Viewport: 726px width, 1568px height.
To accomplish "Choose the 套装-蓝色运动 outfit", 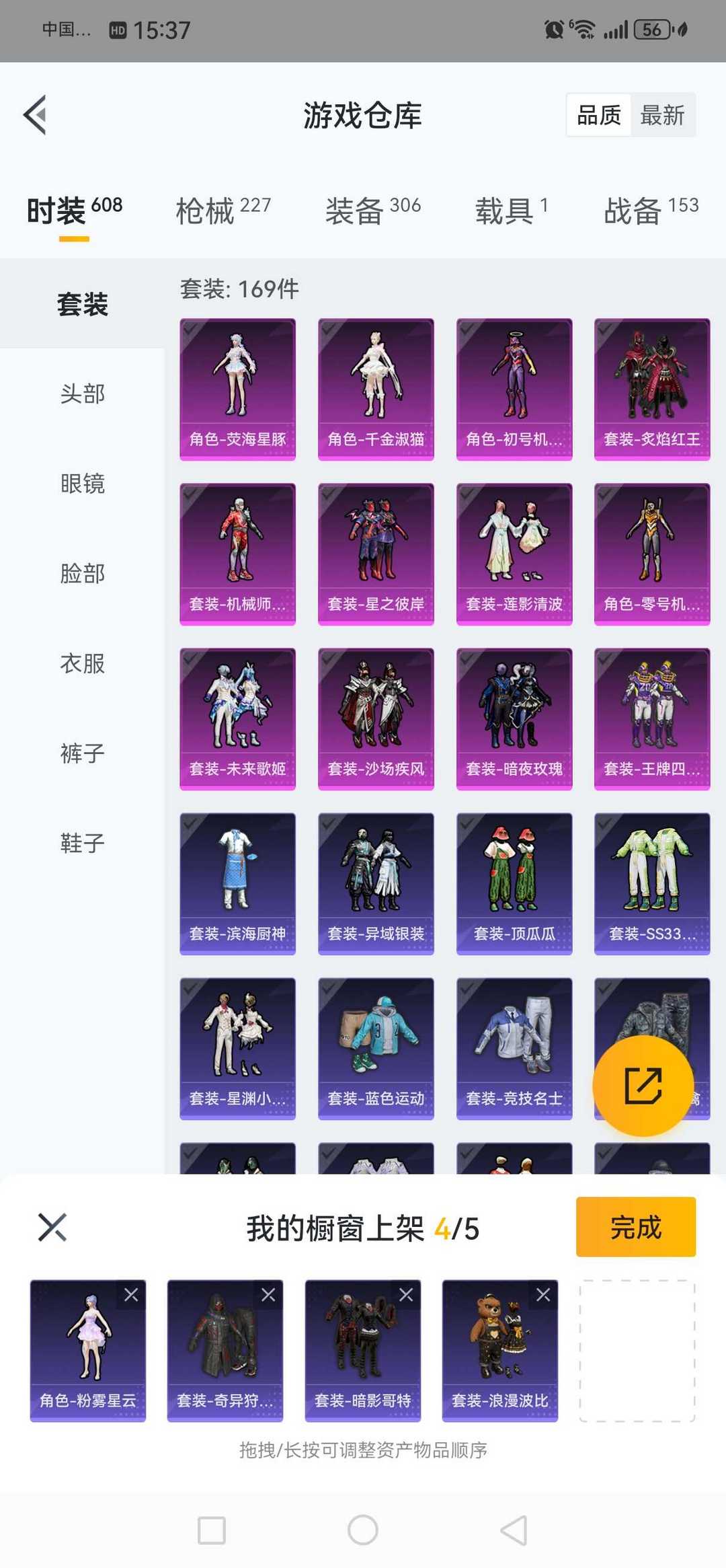I will (376, 1048).
